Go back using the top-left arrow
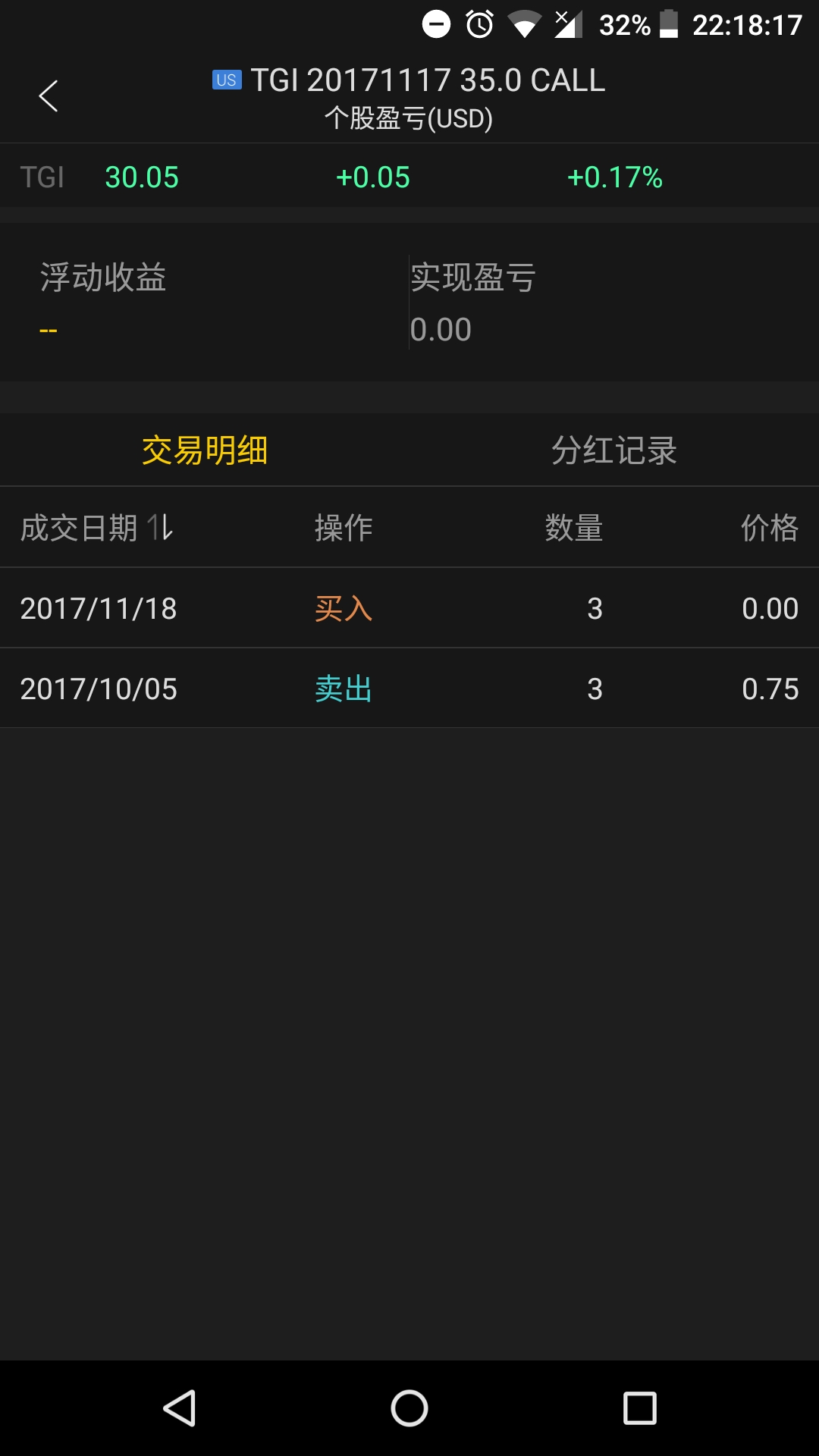 49,96
